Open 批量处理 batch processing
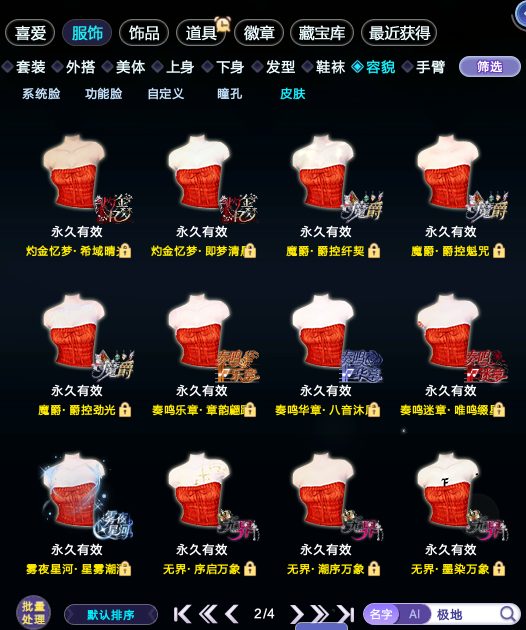Viewport: 526px width, 630px height. (x=33, y=613)
